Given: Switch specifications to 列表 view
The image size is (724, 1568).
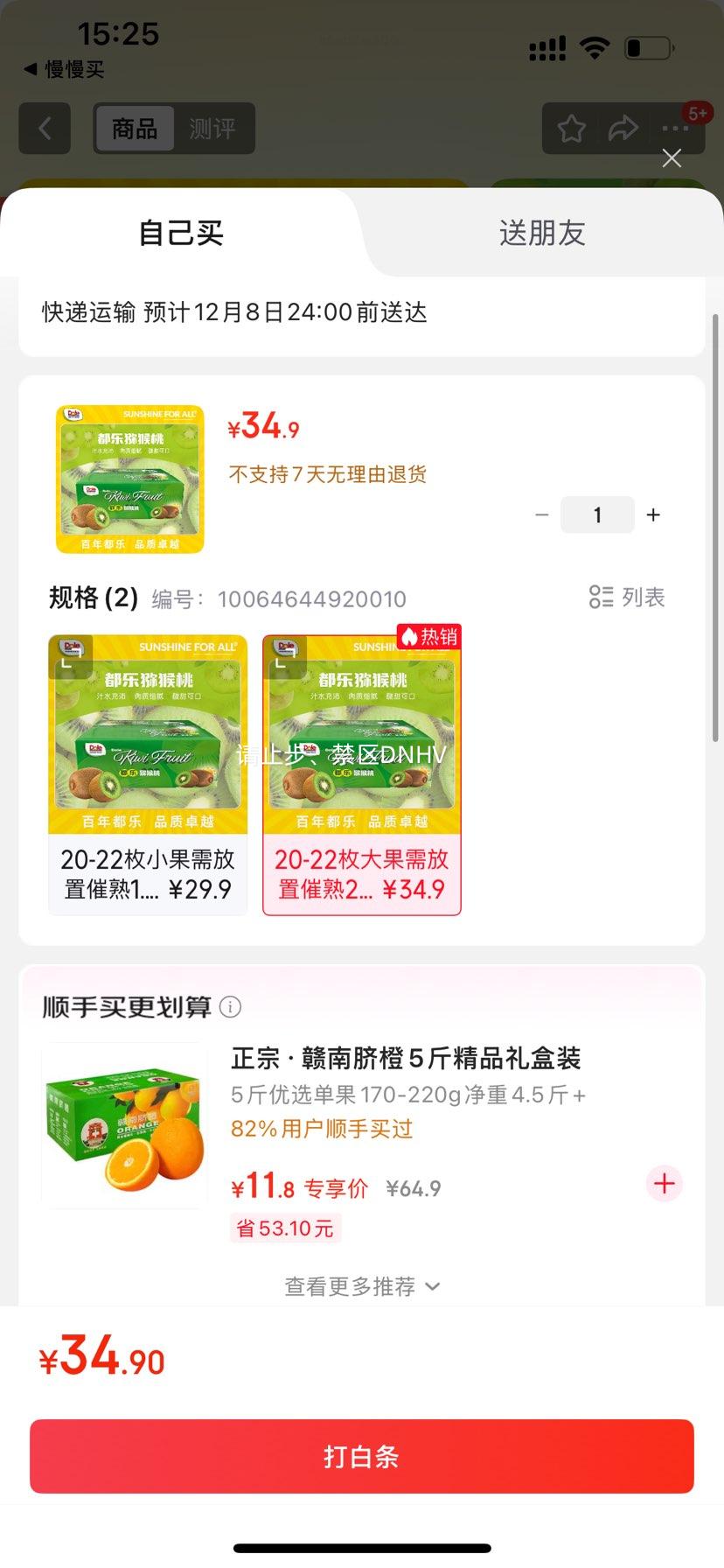Looking at the screenshot, I should click(x=627, y=598).
